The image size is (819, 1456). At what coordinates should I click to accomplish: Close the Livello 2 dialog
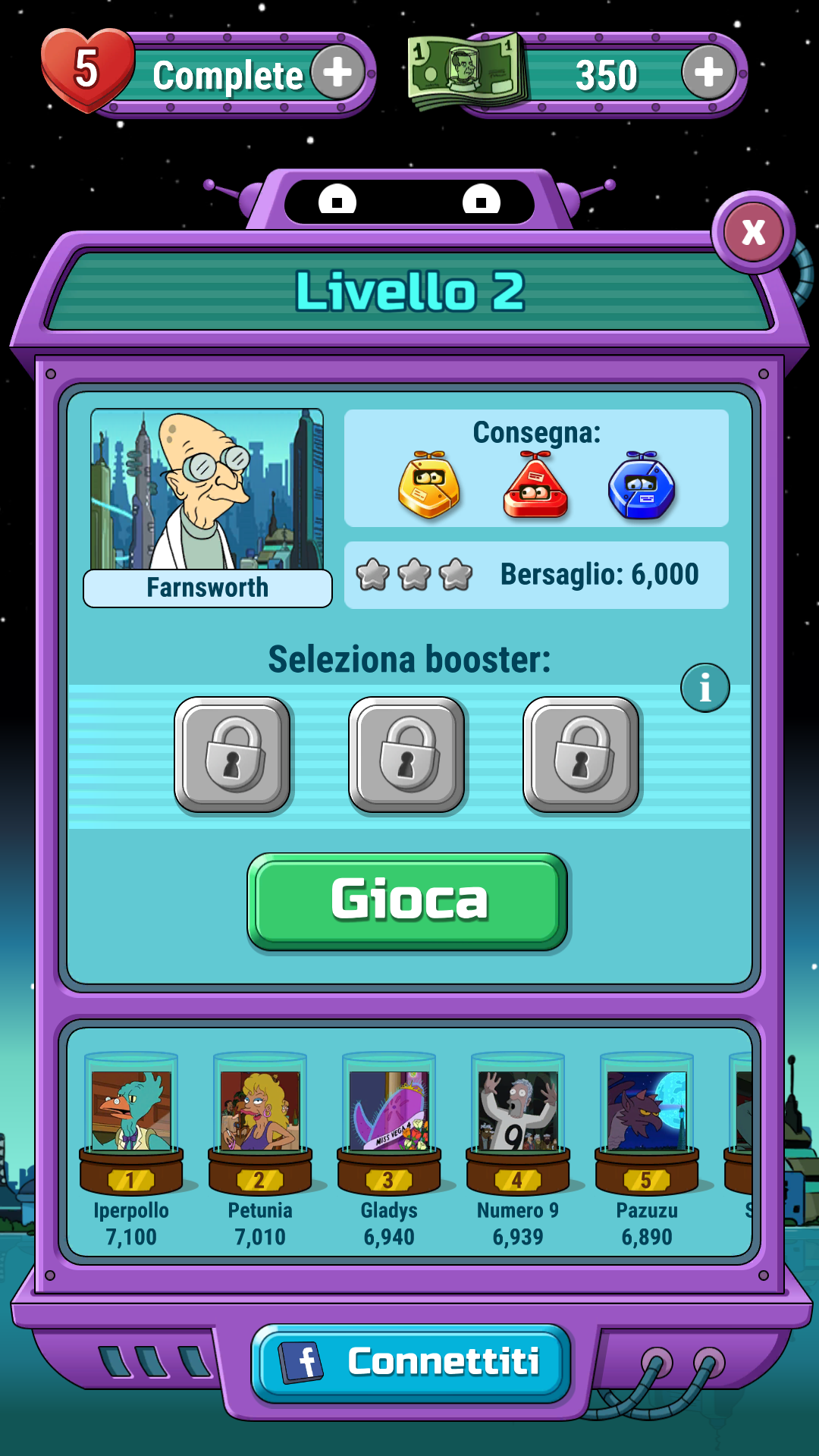tap(752, 232)
